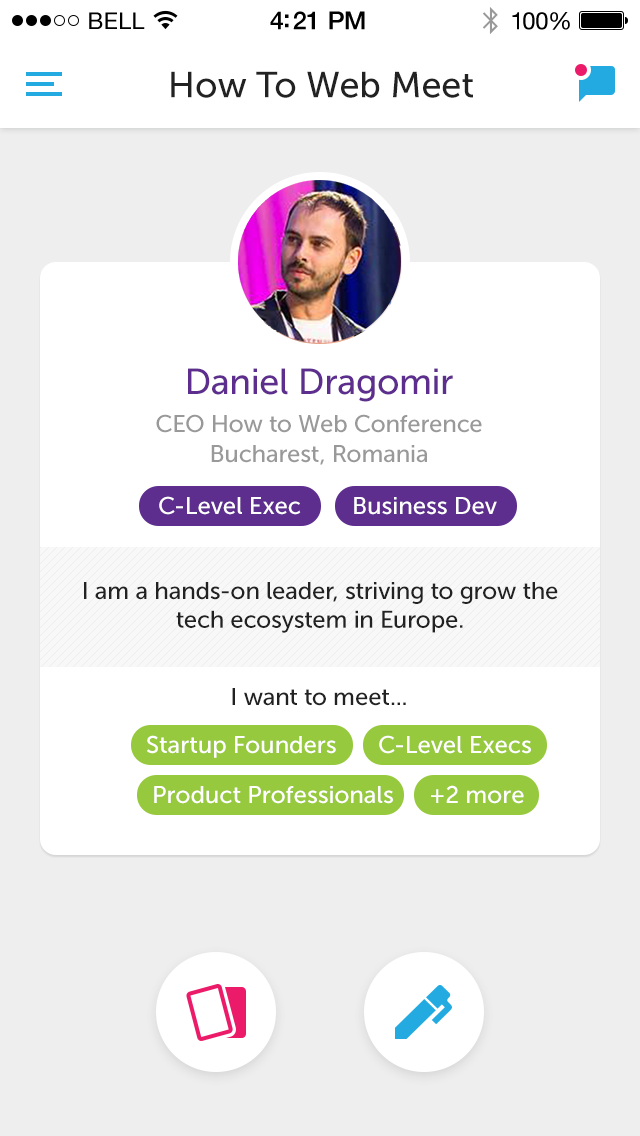
Task: Open the hamburger drawer menu
Action: (x=44, y=85)
